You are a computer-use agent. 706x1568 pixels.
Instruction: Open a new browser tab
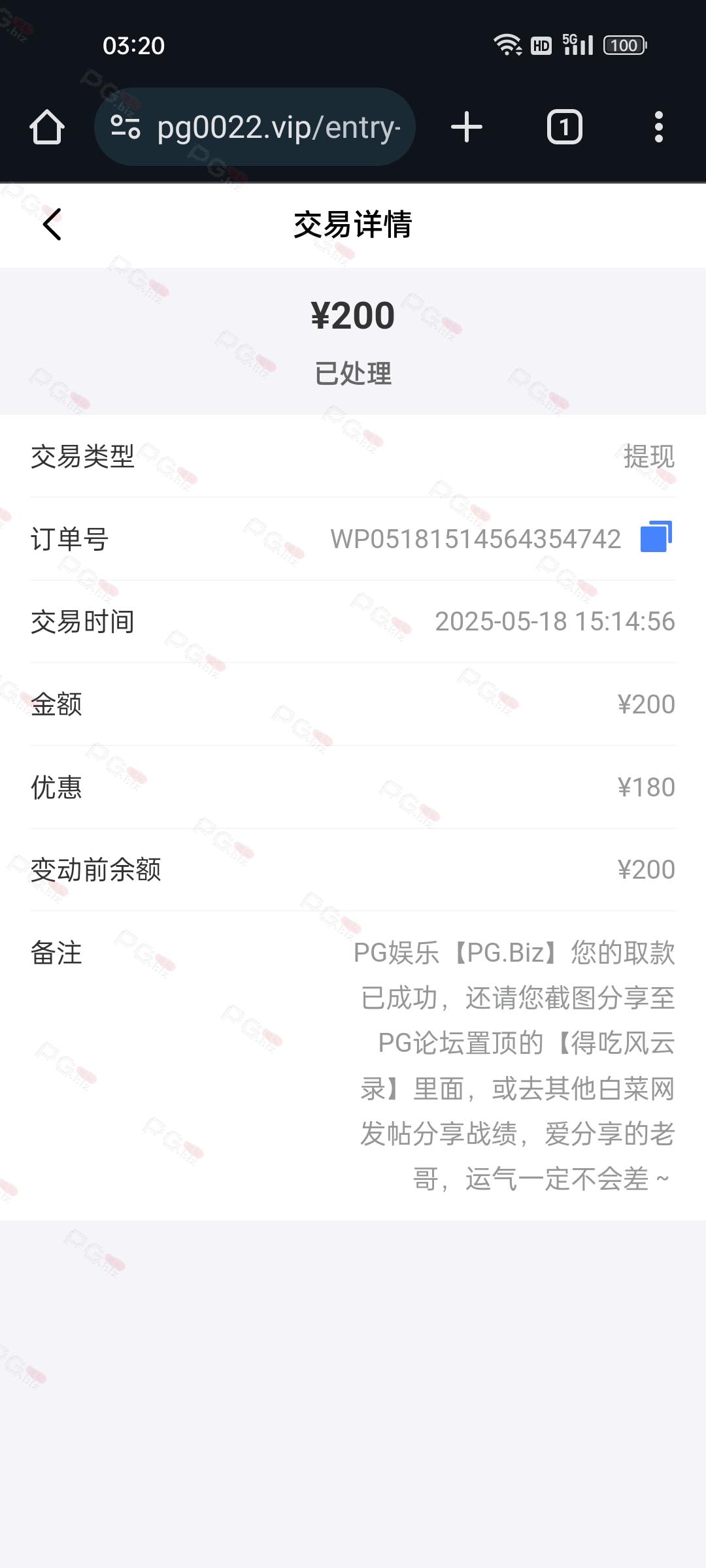tap(467, 127)
